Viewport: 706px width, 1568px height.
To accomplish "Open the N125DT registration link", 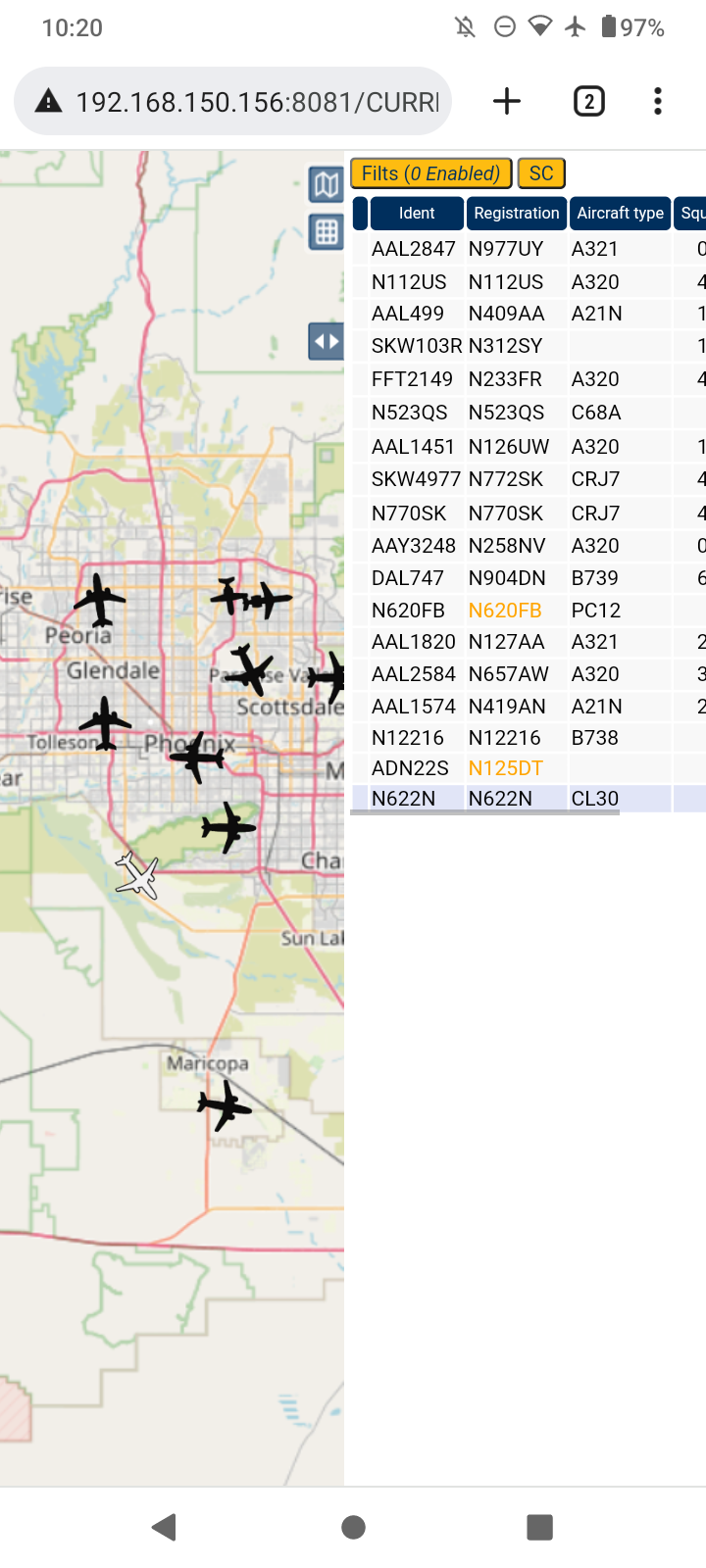I will [506, 768].
